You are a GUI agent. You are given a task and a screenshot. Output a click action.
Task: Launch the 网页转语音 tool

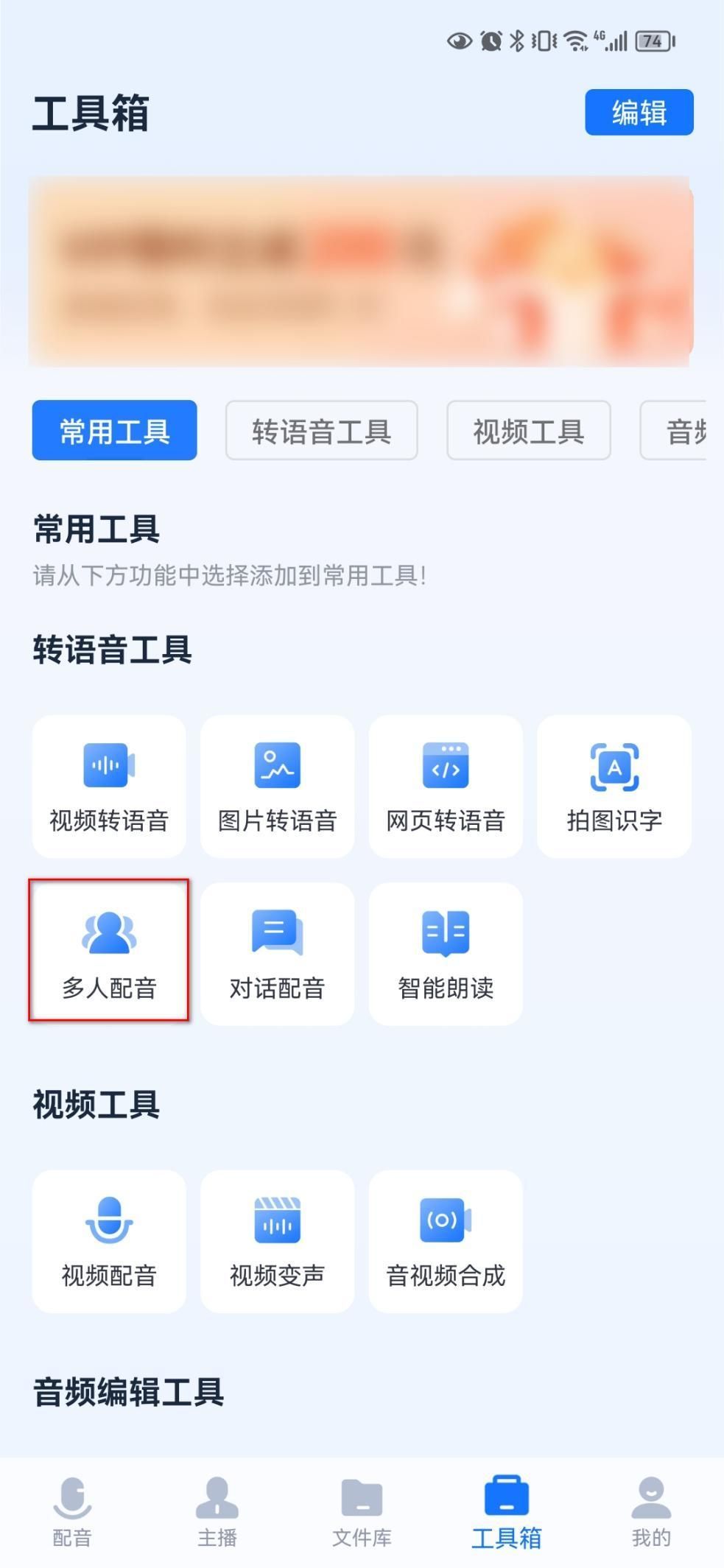(446, 787)
